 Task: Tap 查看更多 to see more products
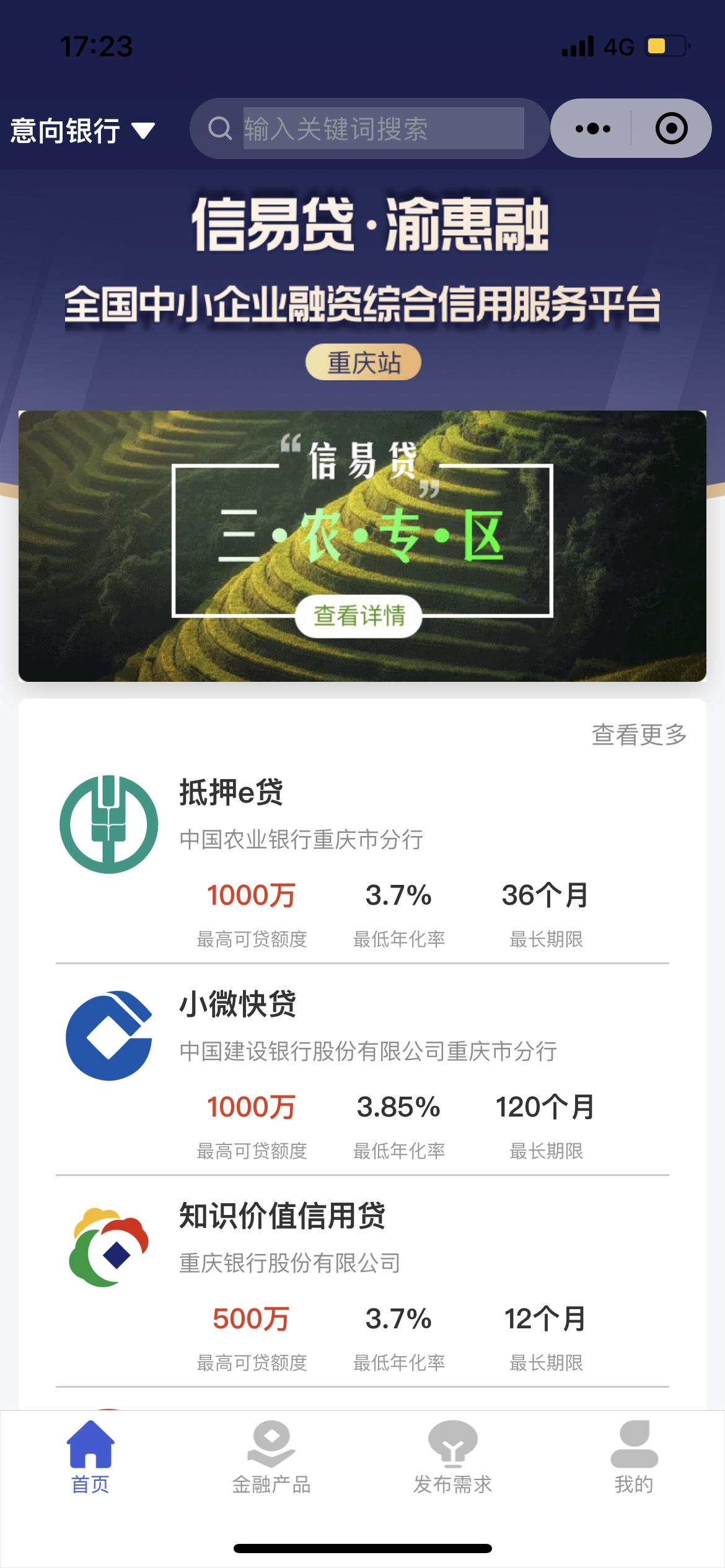point(639,734)
